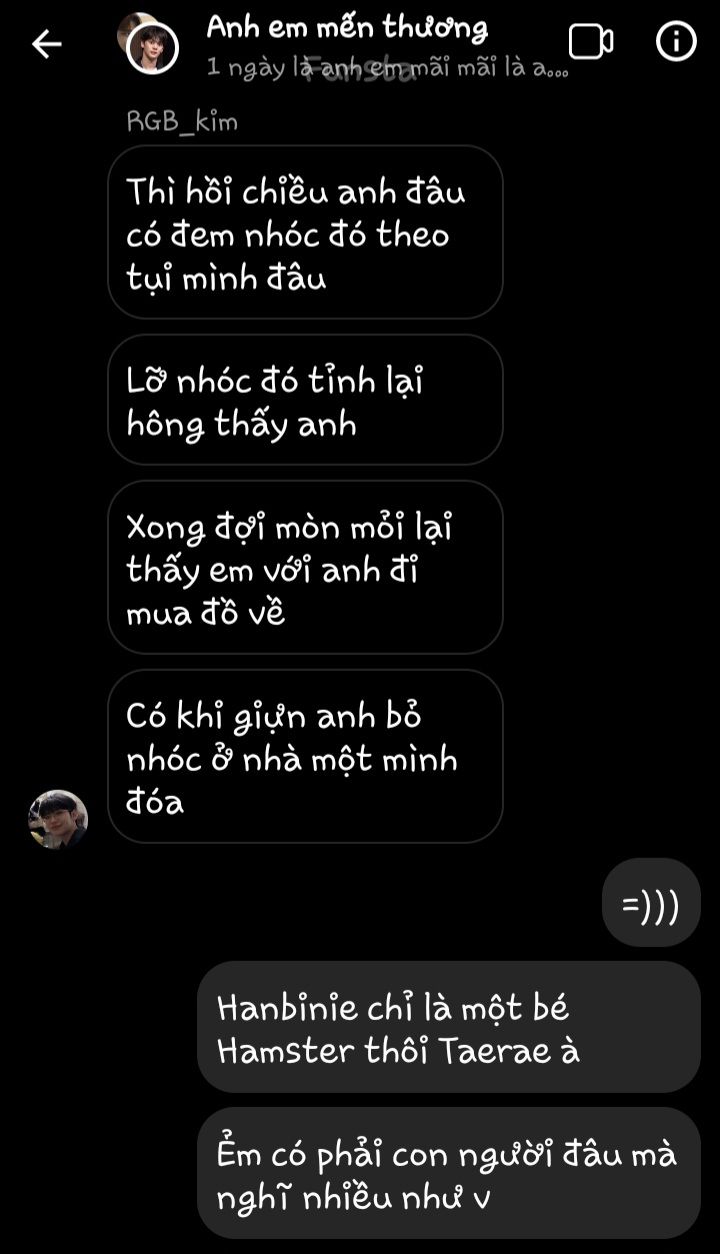720x1254 pixels.
Task: Go back to the chat list
Action: coord(47,43)
